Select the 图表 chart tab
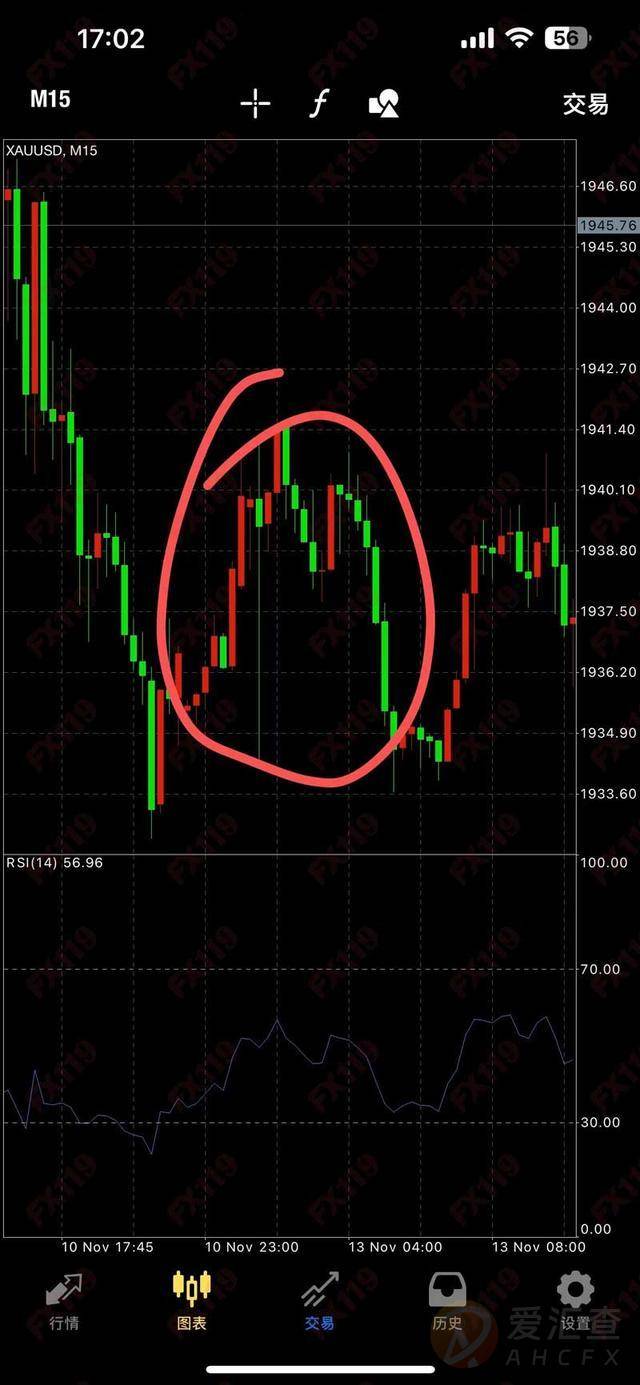640x1385 pixels. [x=191, y=1300]
